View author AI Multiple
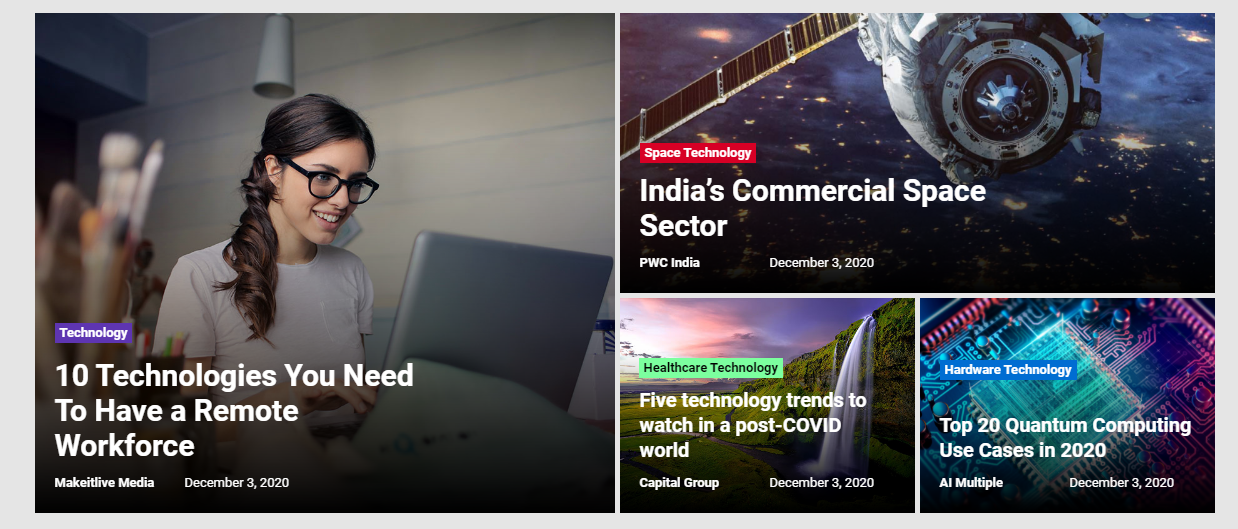 click(x=970, y=483)
